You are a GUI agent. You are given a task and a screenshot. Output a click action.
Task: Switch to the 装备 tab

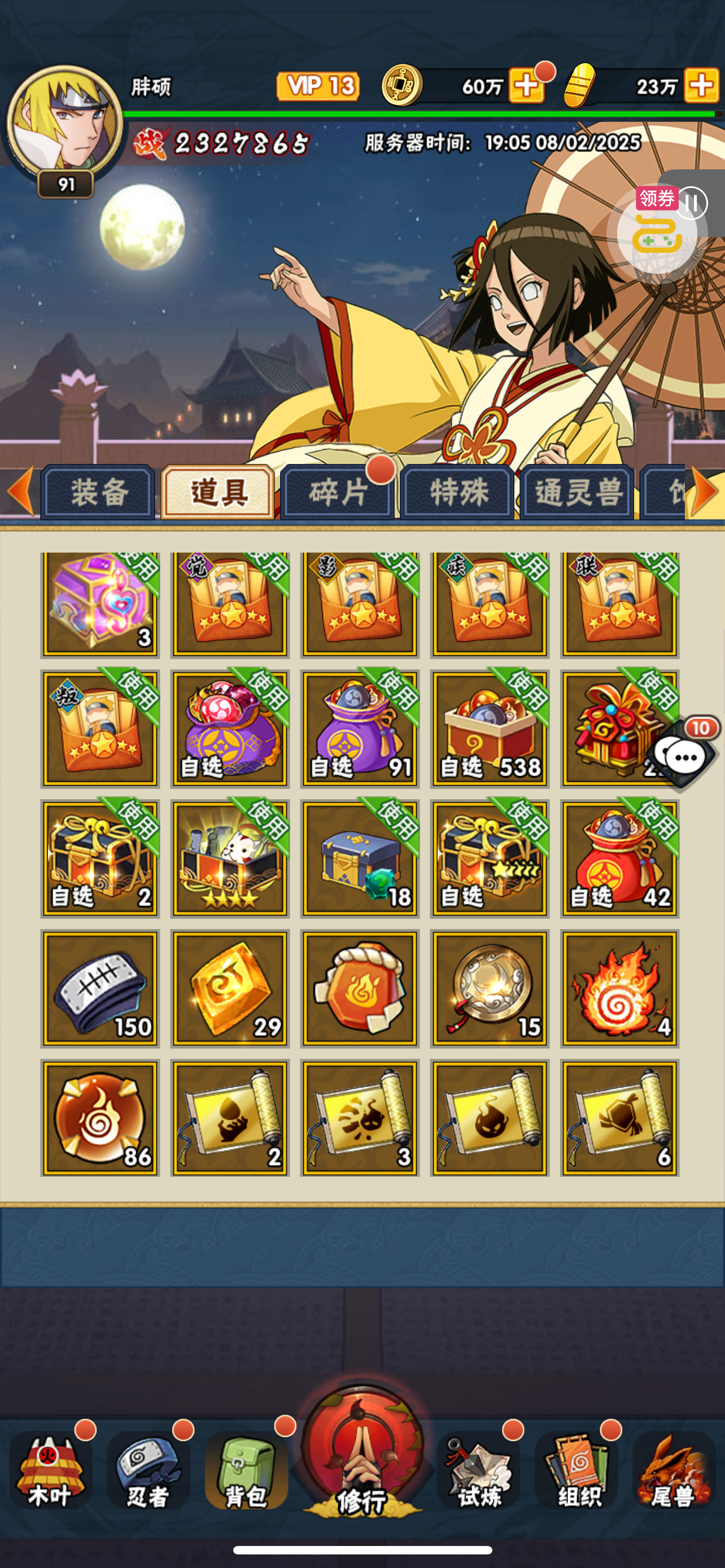[98, 492]
